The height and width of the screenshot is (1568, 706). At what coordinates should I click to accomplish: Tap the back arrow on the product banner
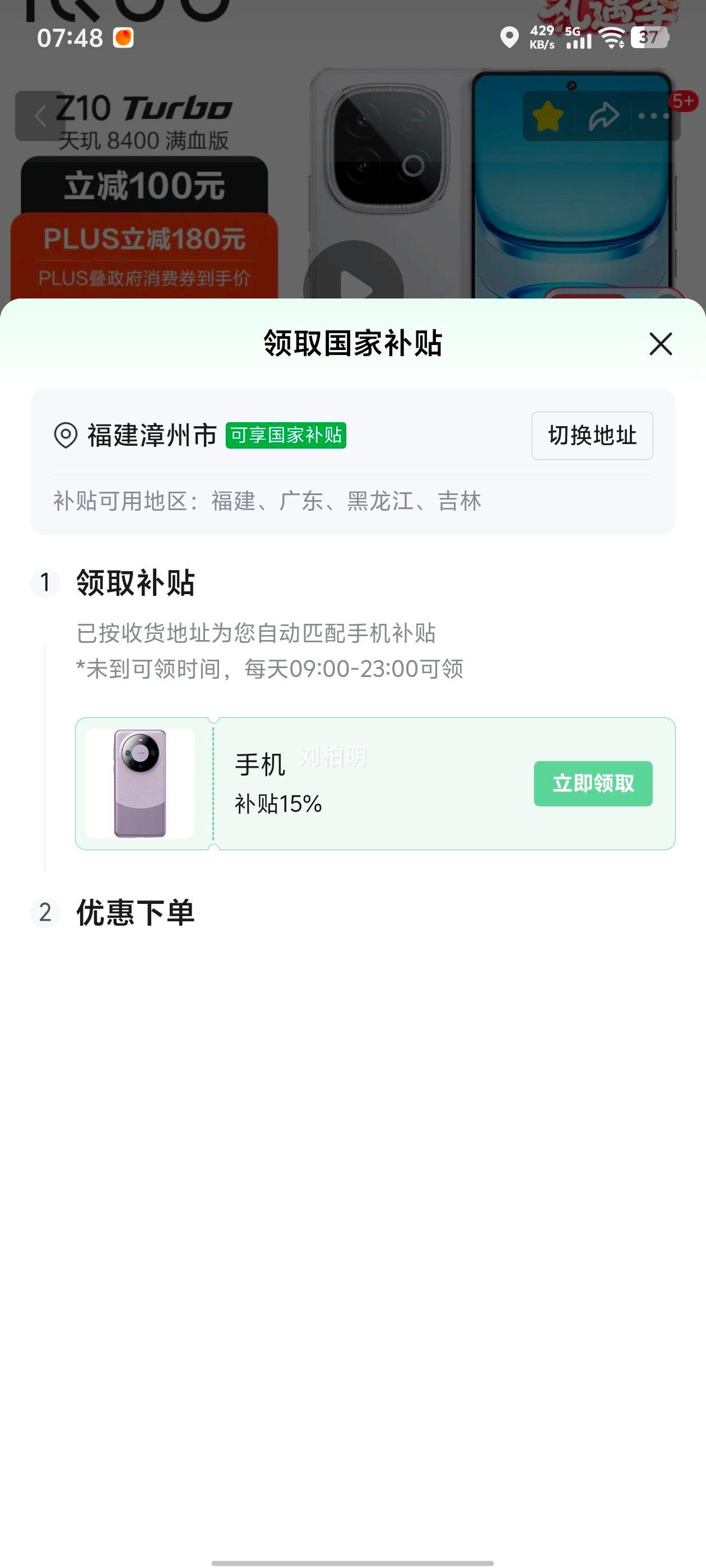point(41,116)
